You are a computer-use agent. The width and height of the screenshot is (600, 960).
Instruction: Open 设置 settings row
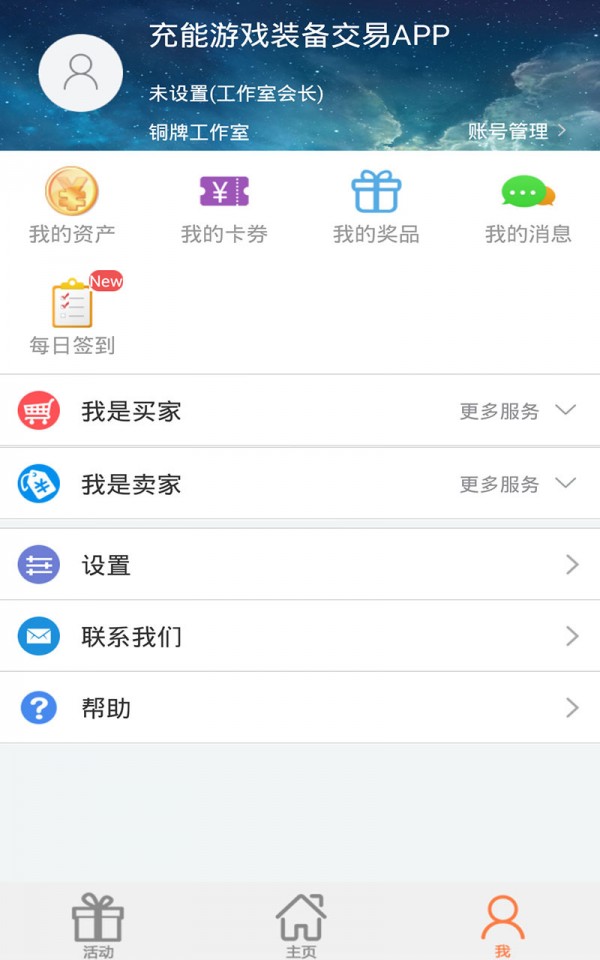[x=300, y=565]
